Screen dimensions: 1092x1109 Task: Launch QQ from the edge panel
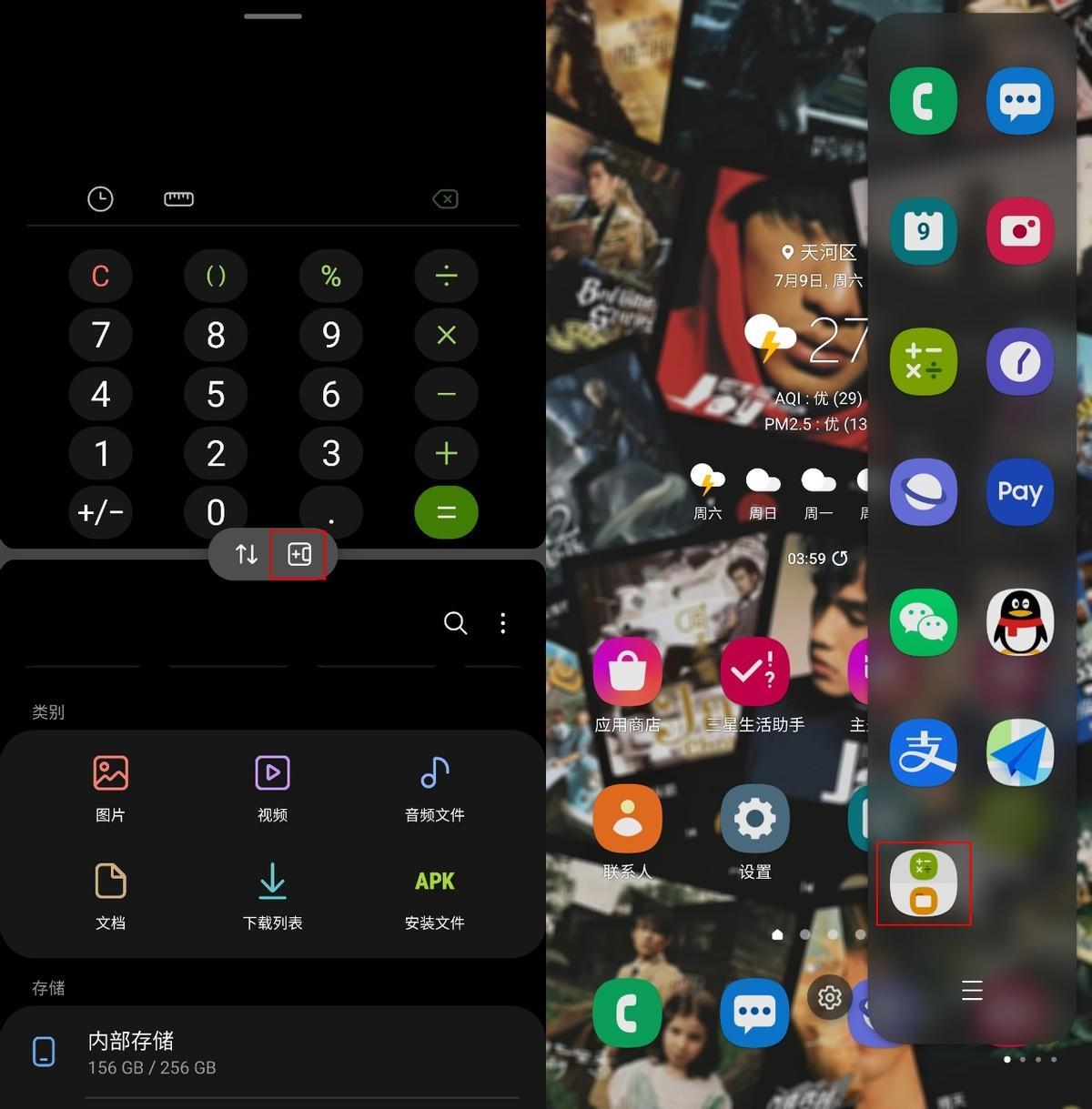coord(1020,622)
